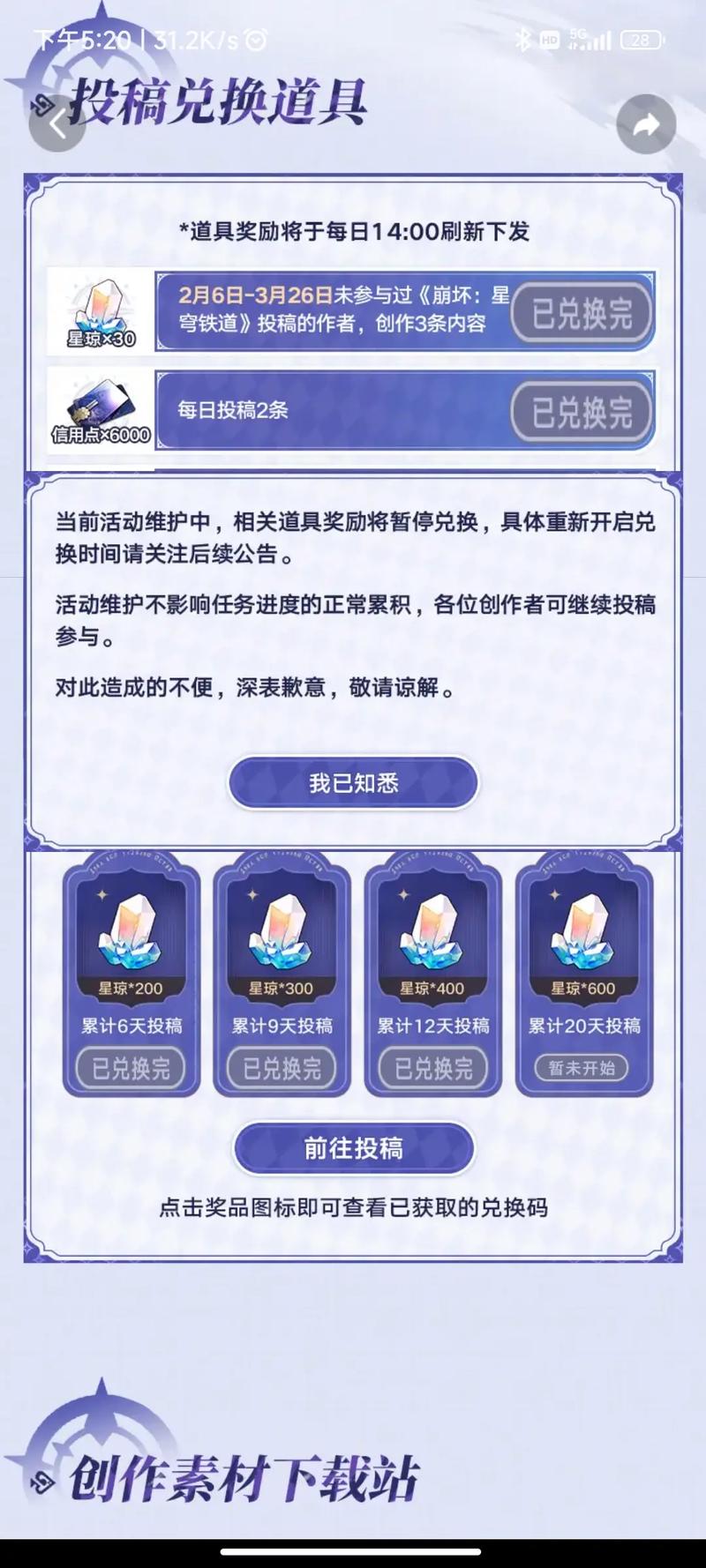Tap the 点击奖品图标即可查看已获取的兑换码 hint text
Image resolution: width=706 pixels, height=1568 pixels.
(352, 1210)
